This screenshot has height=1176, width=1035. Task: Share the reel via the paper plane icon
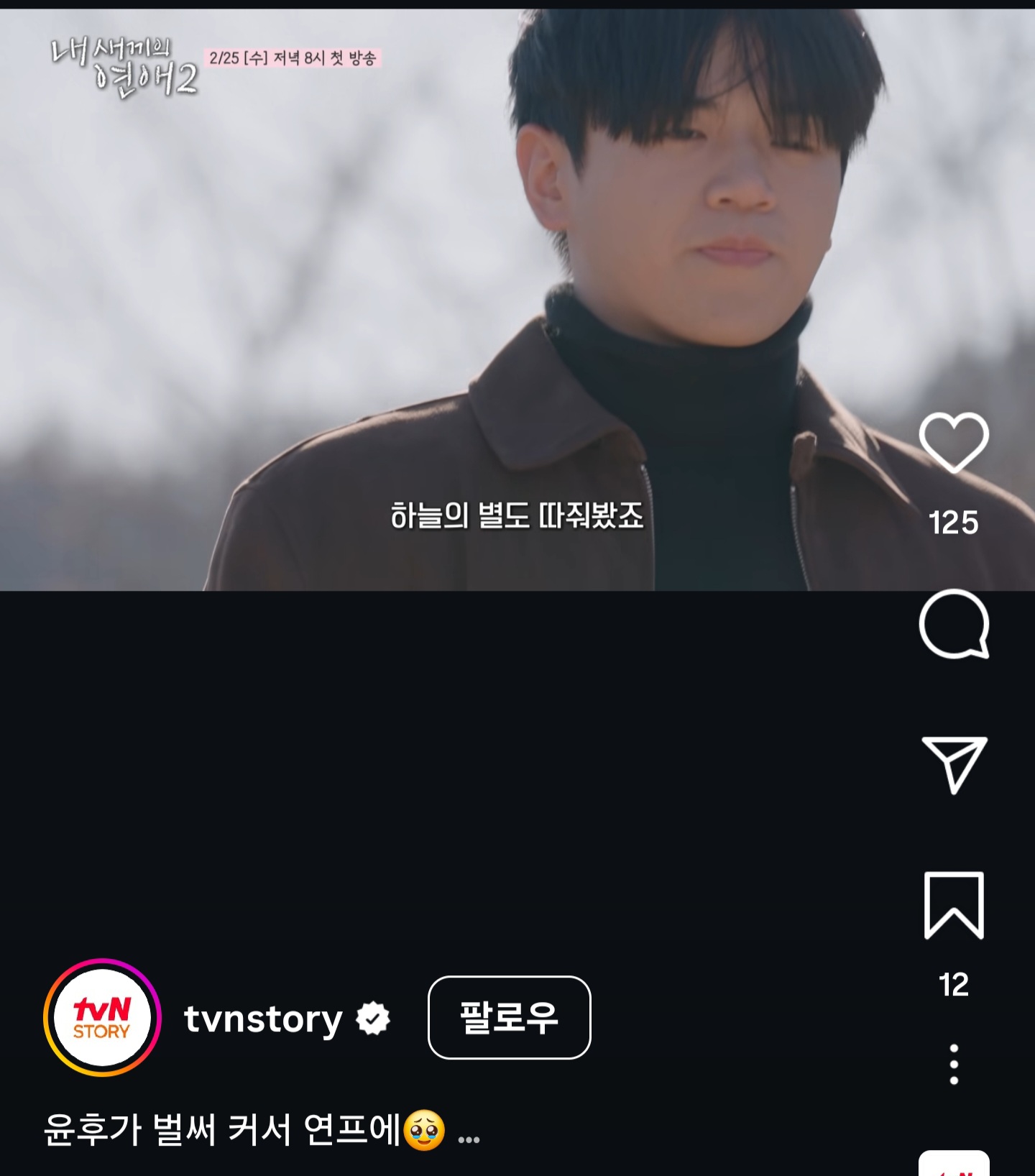pyautogui.click(x=954, y=764)
